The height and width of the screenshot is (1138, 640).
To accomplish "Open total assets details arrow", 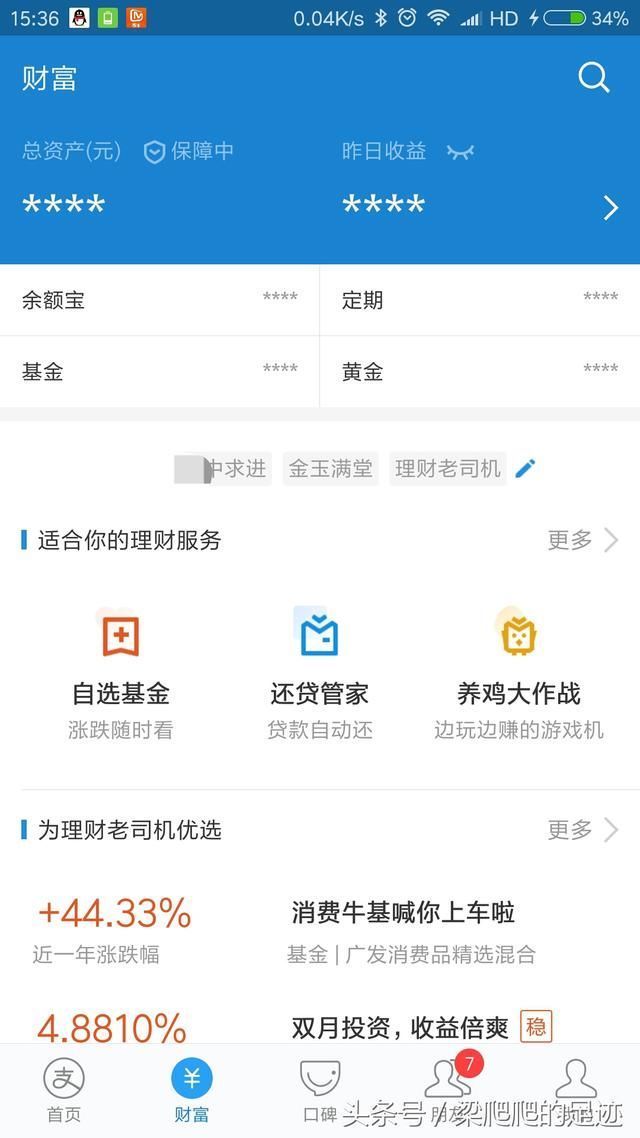I will coord(611,208).
